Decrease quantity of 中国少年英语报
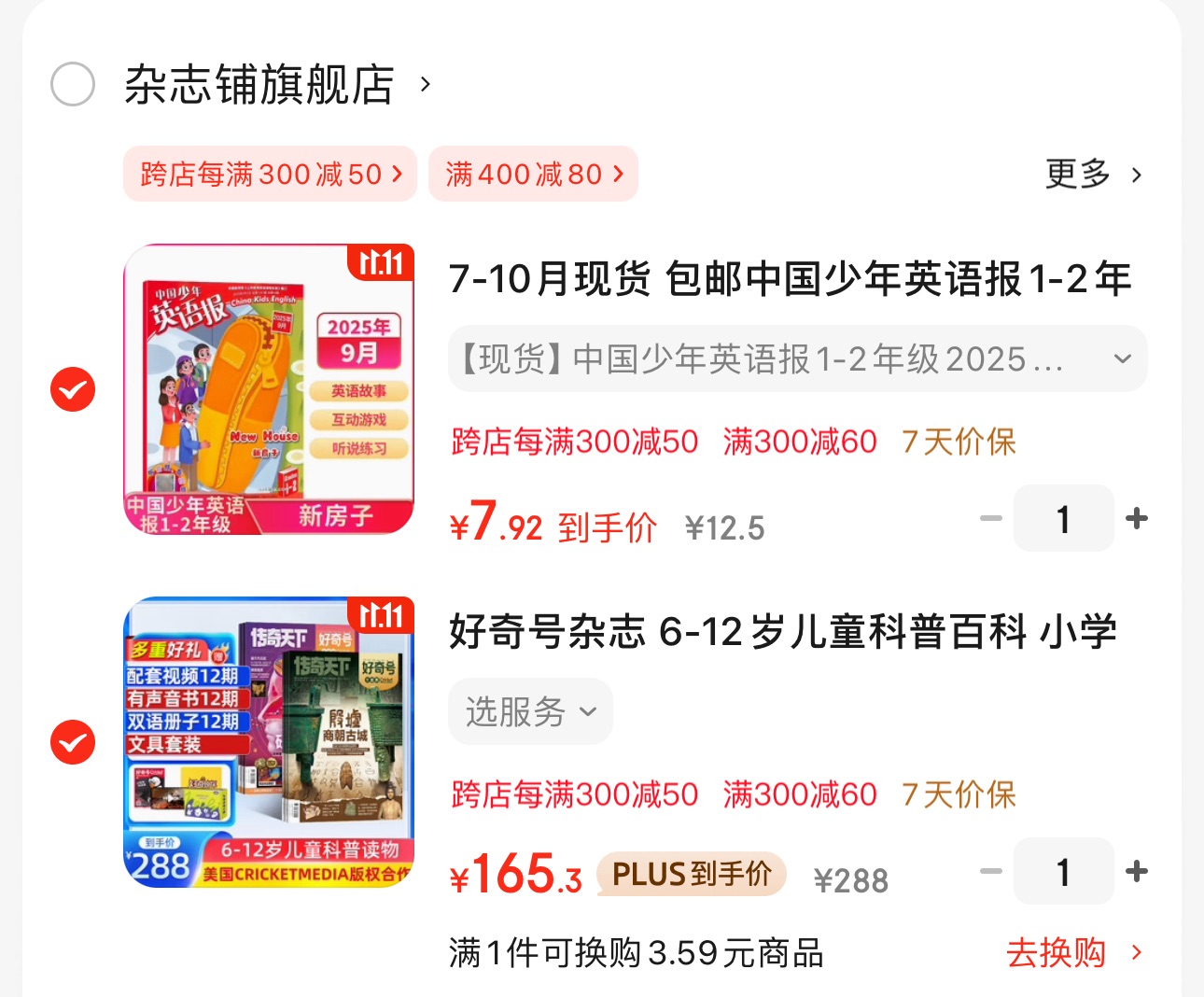 click(991, 518)
